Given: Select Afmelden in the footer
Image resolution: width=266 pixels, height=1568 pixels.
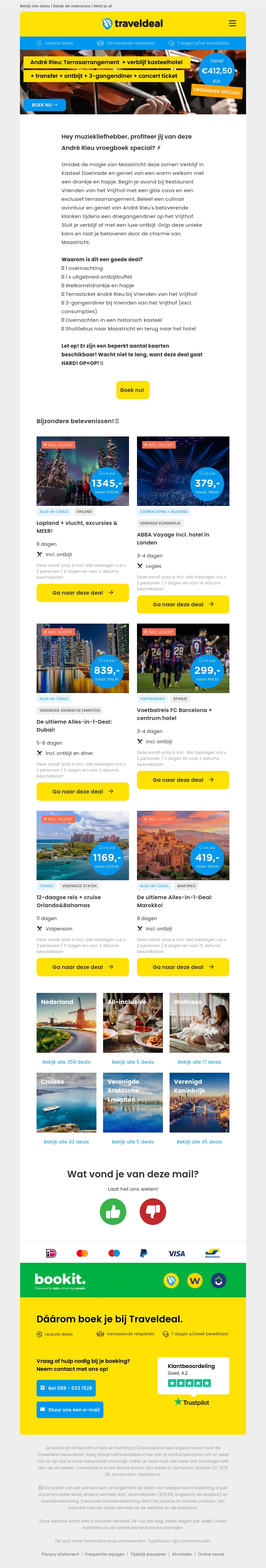Looking at the screenshot, I should coord(182,1554).
